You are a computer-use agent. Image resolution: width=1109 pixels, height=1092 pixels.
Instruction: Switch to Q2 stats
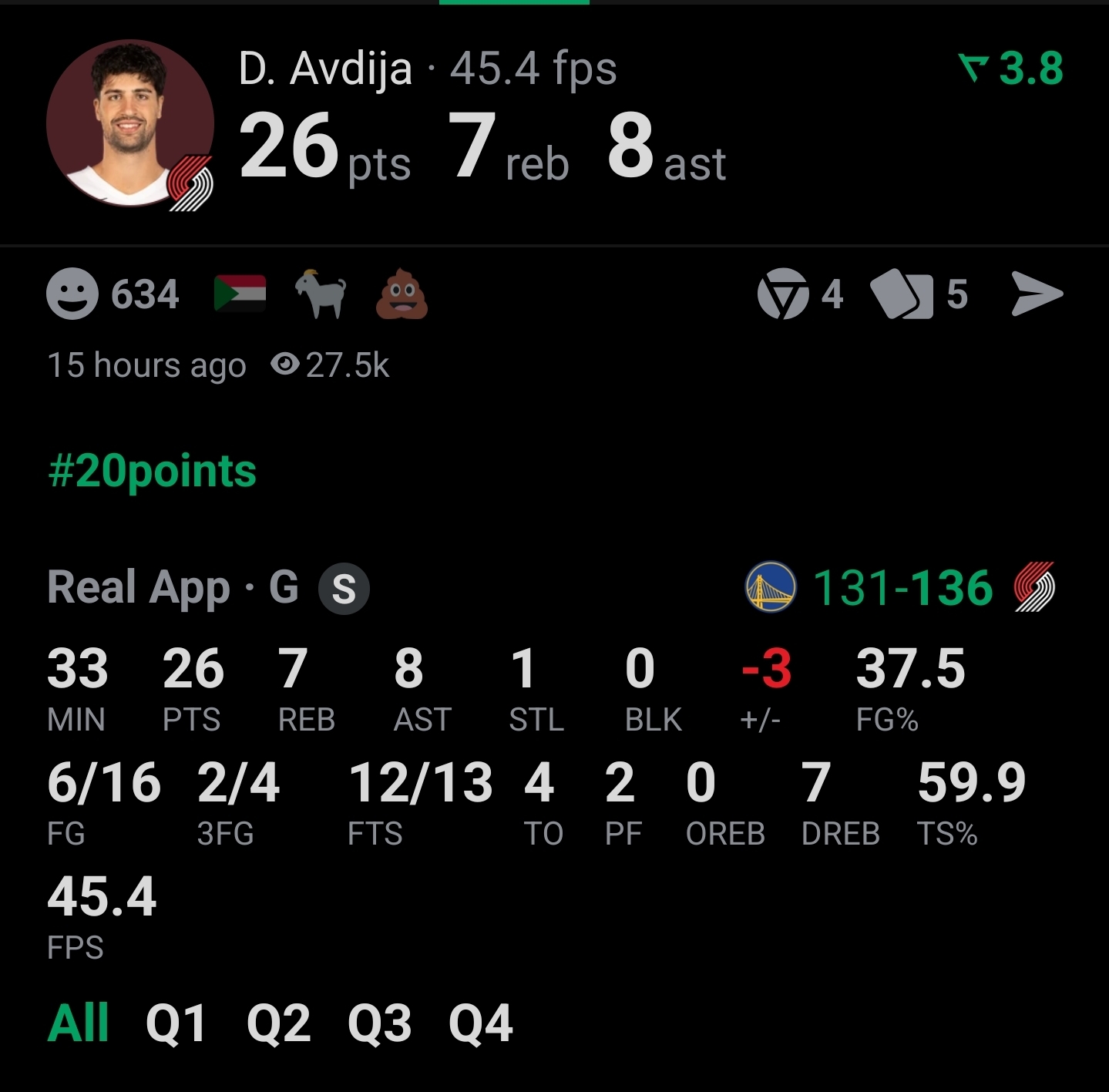(x=278, y=1023)
